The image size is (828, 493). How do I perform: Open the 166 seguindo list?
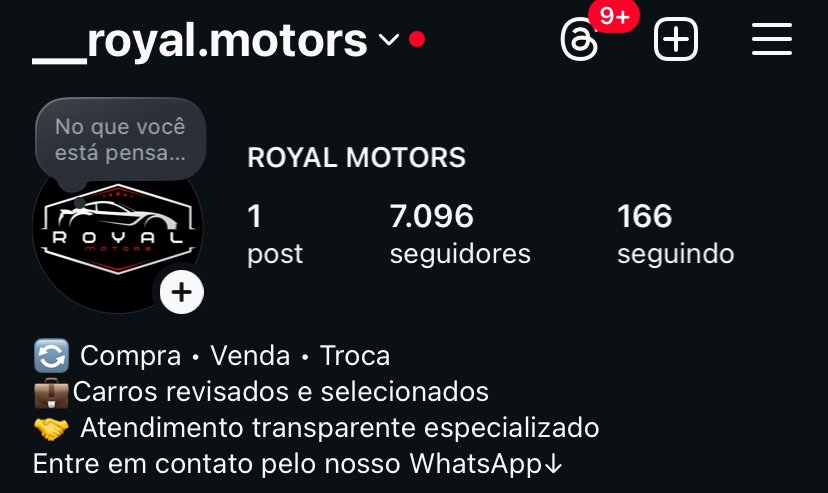tap(675, 234)
